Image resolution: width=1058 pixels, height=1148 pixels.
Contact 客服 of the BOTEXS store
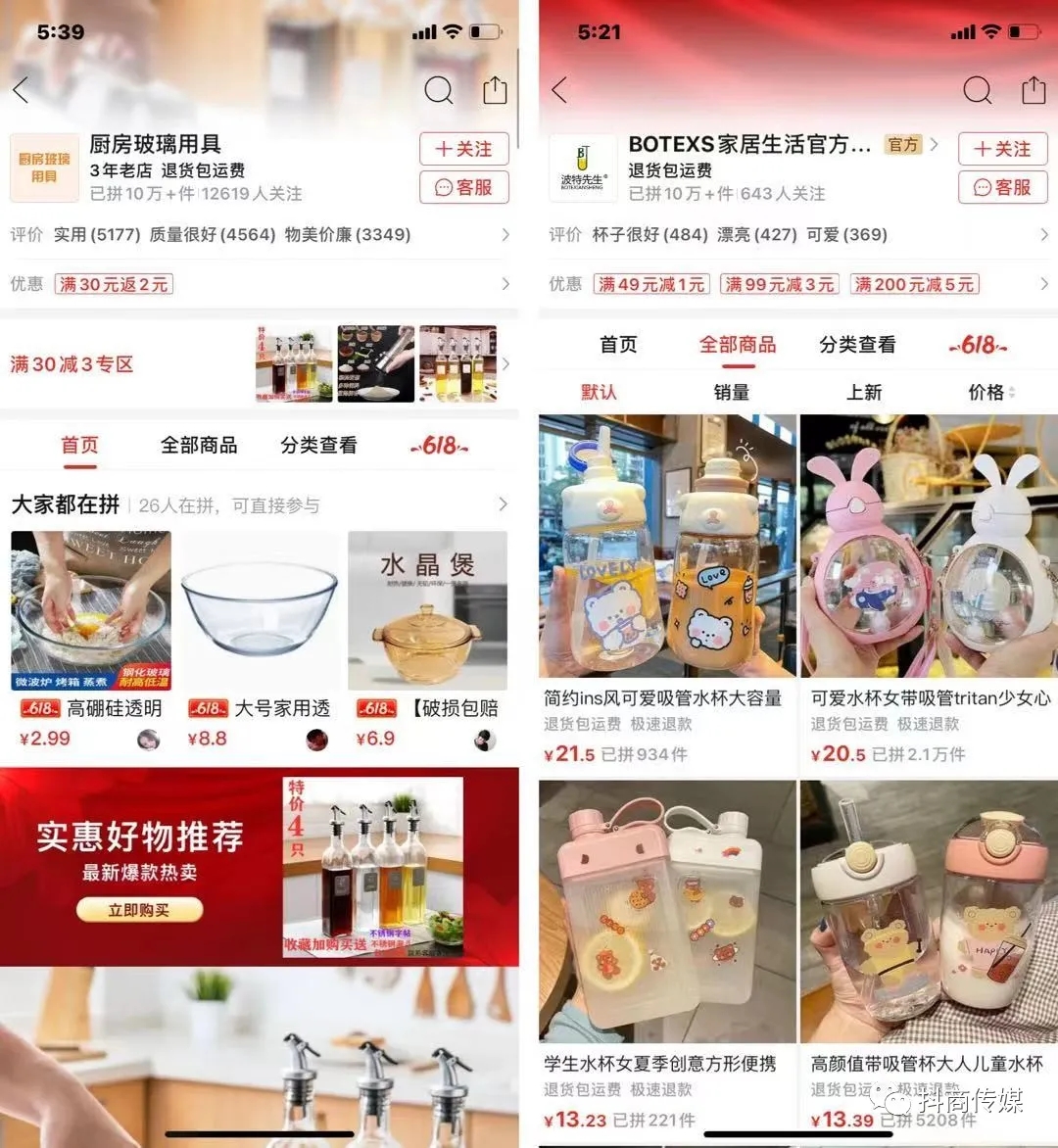pyautogui.click(x=1002, y=187)
